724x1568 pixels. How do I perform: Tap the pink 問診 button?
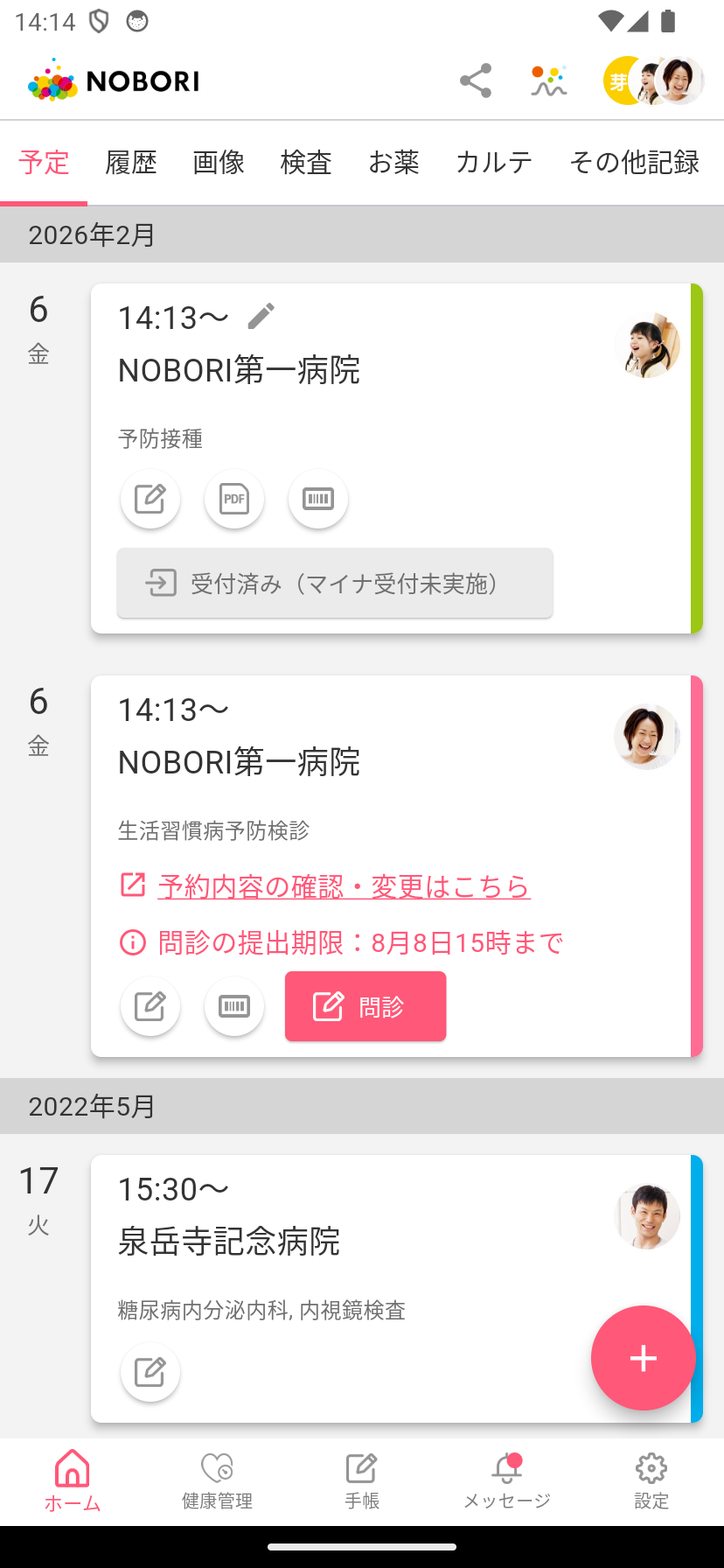pos(365,1006)
